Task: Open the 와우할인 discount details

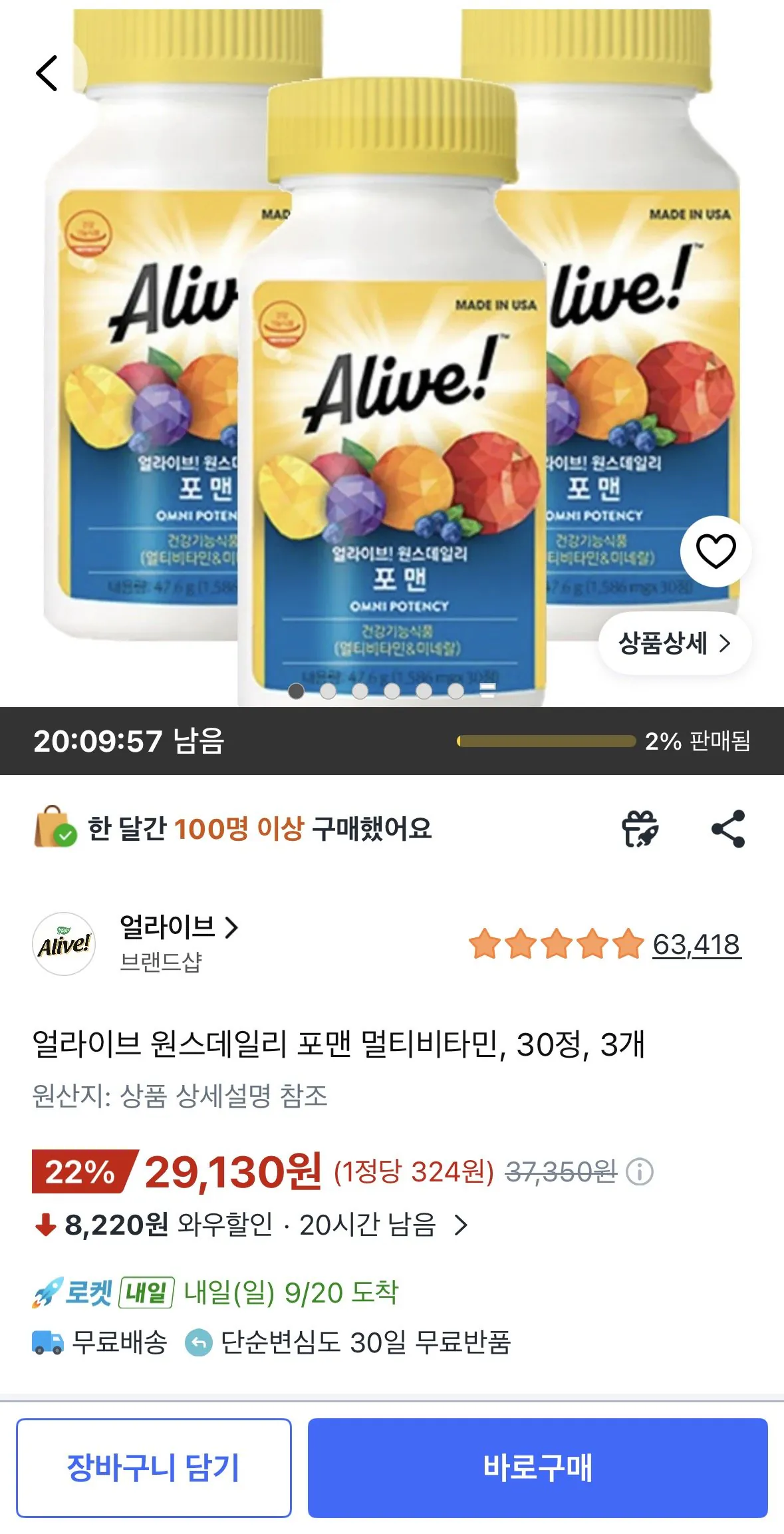Action: click(251, 1224)
